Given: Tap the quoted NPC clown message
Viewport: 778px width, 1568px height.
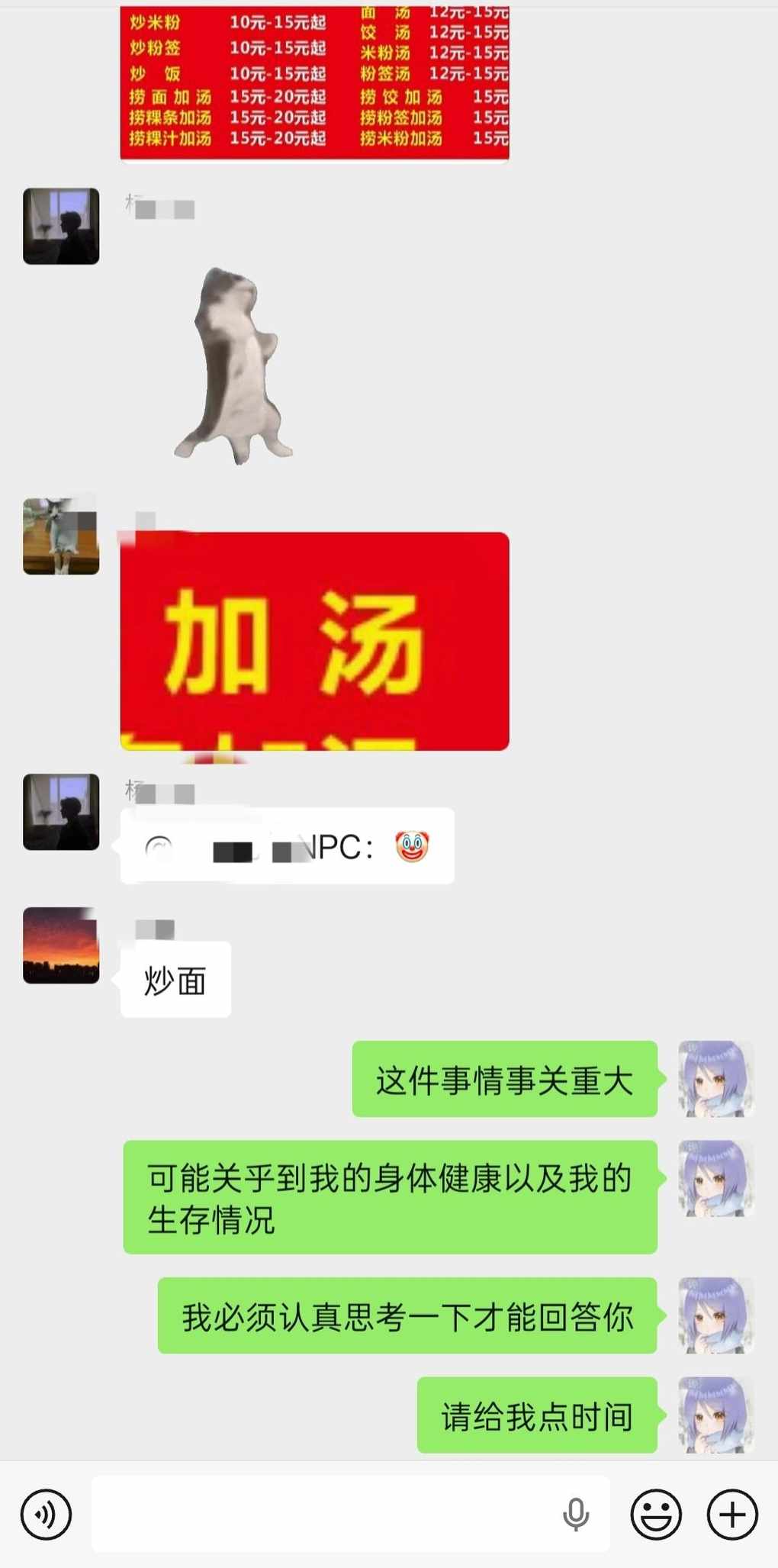Looking at the screenshot, I should click(x=288, y=846).
